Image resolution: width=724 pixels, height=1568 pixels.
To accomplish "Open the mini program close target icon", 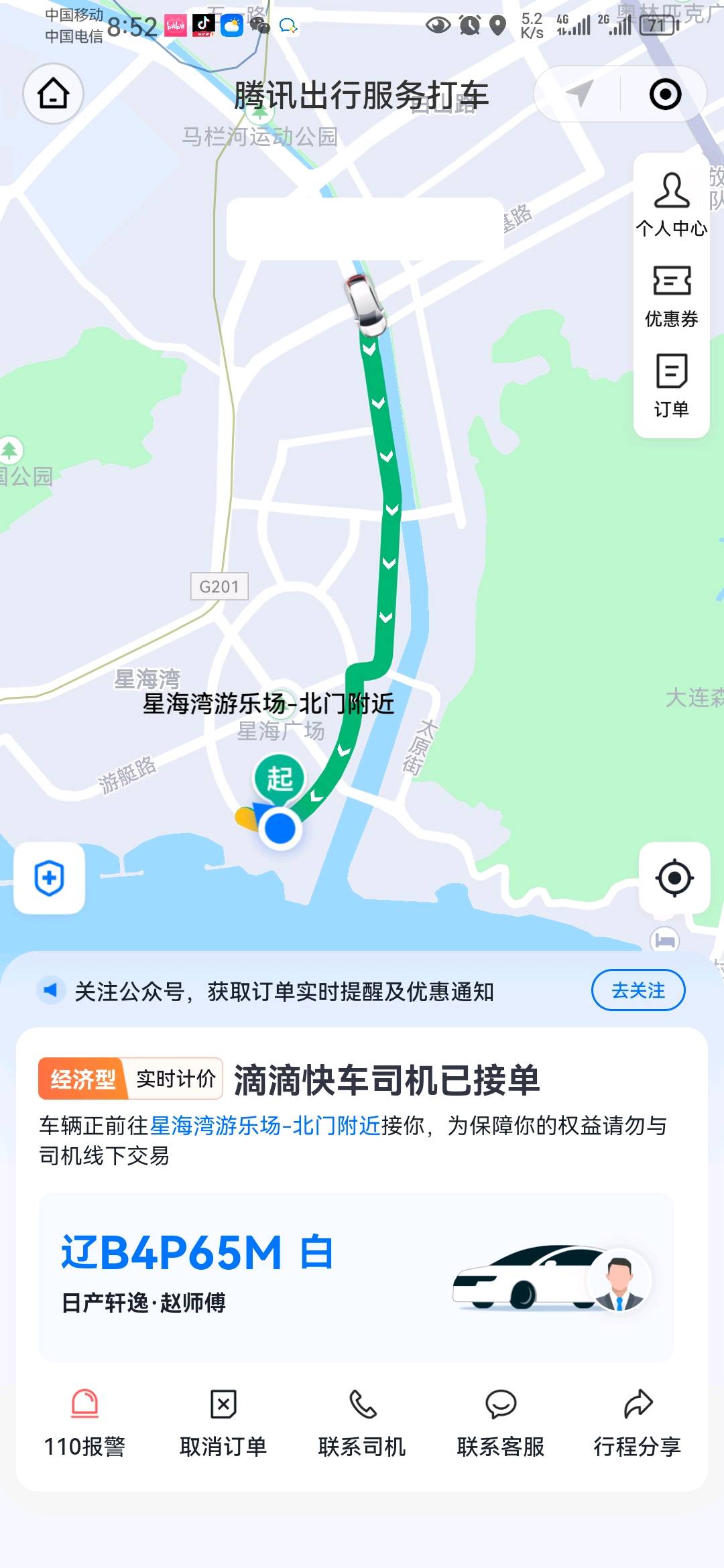I will [x=665, y=94].
